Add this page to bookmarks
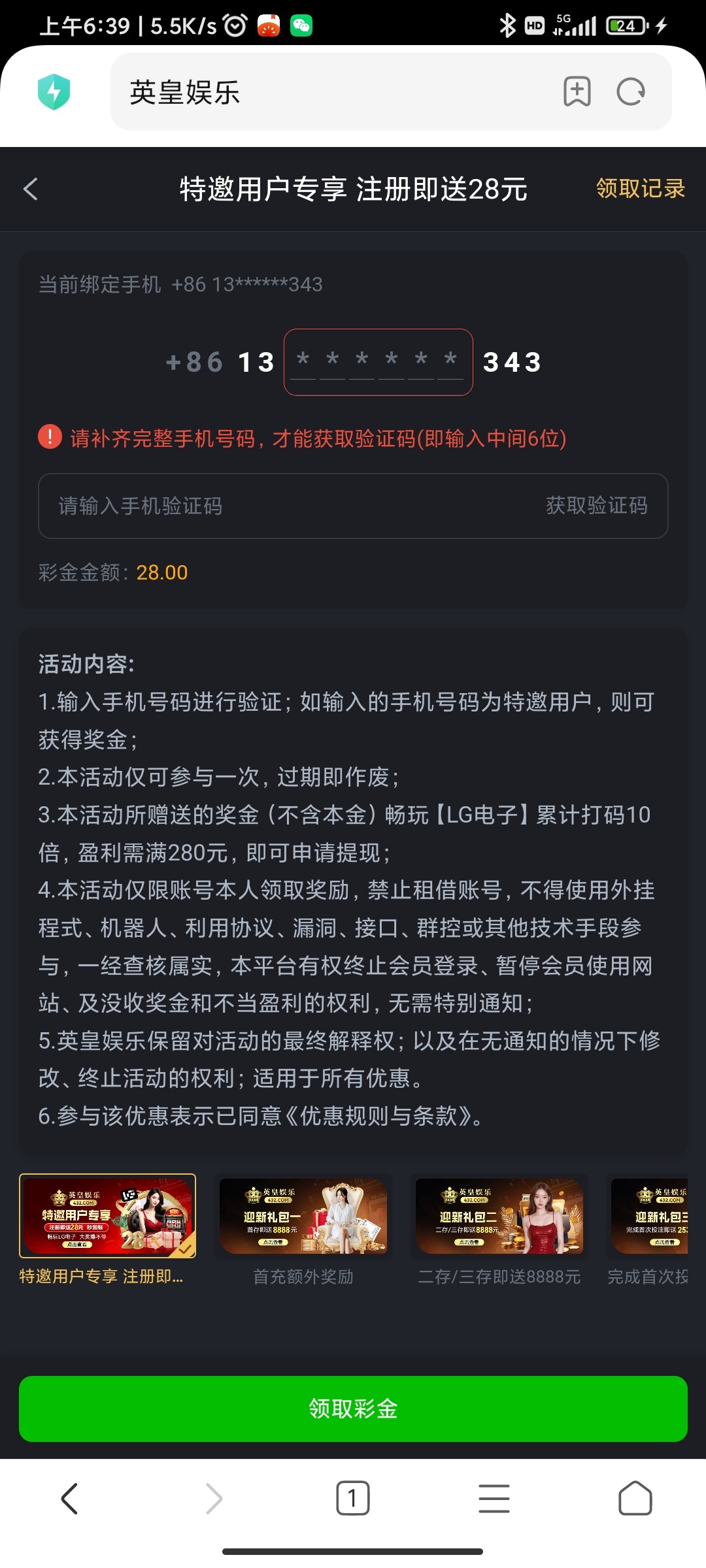 577,92
